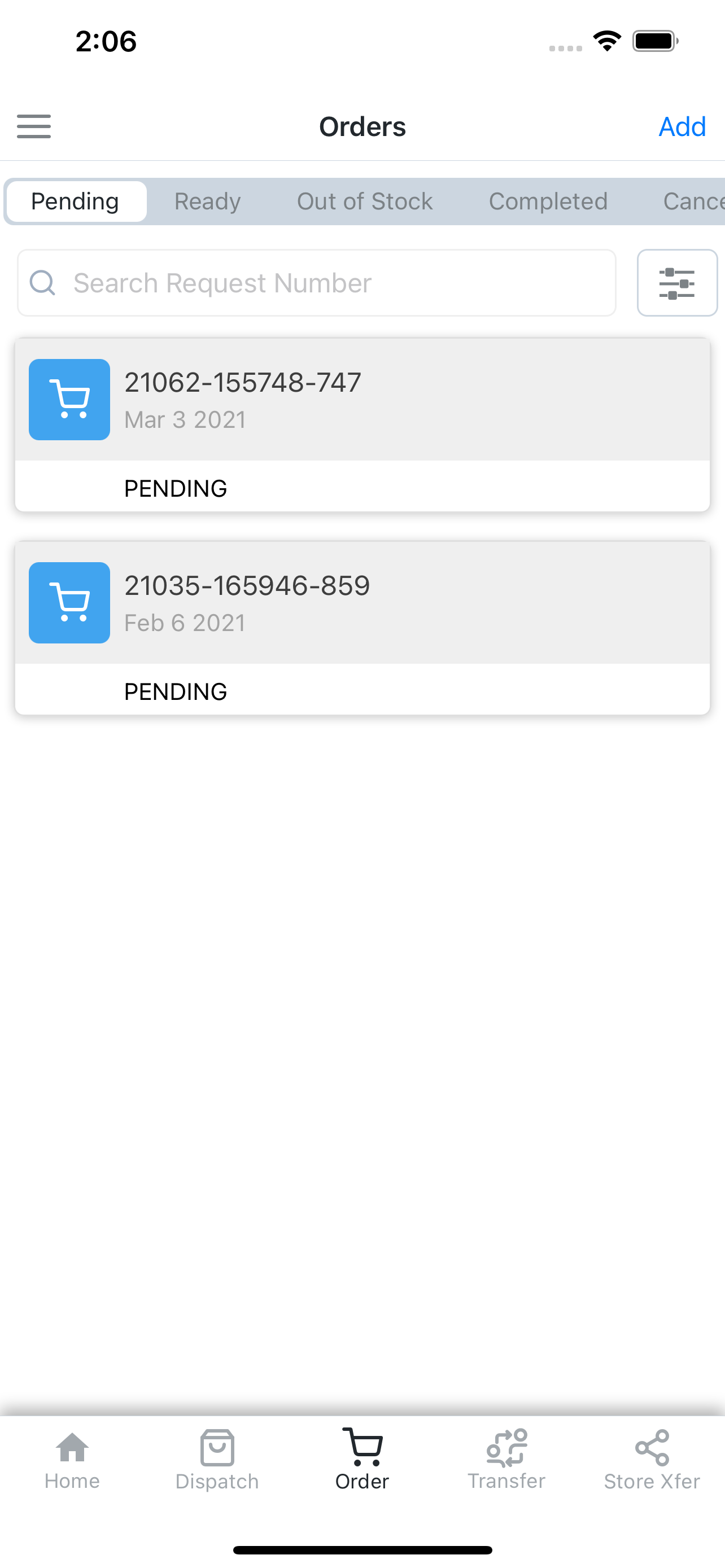Select the Order tab
Viewport: 725px width, 1568px height.
362,1460
